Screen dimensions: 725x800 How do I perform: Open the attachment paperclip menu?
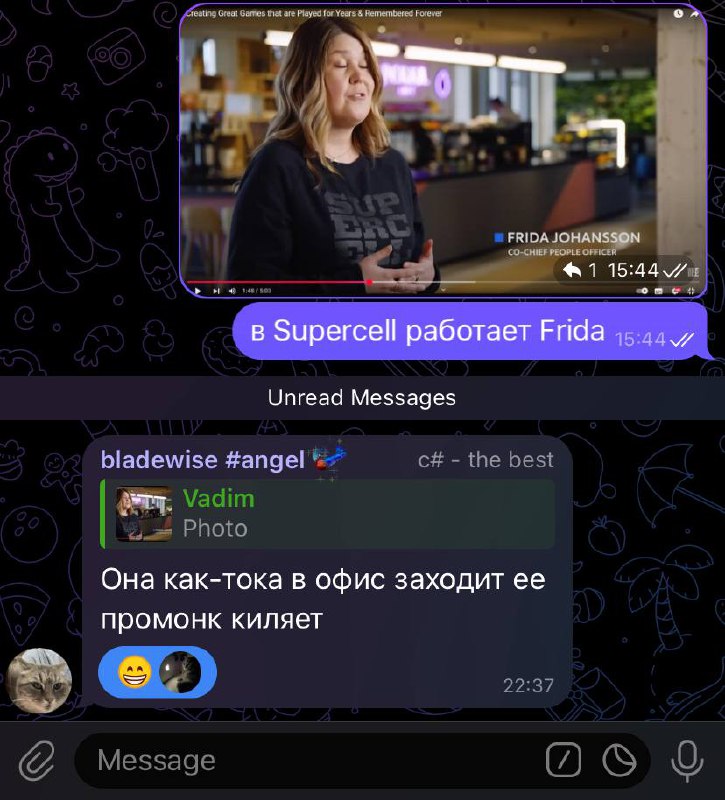click(37, 761)
